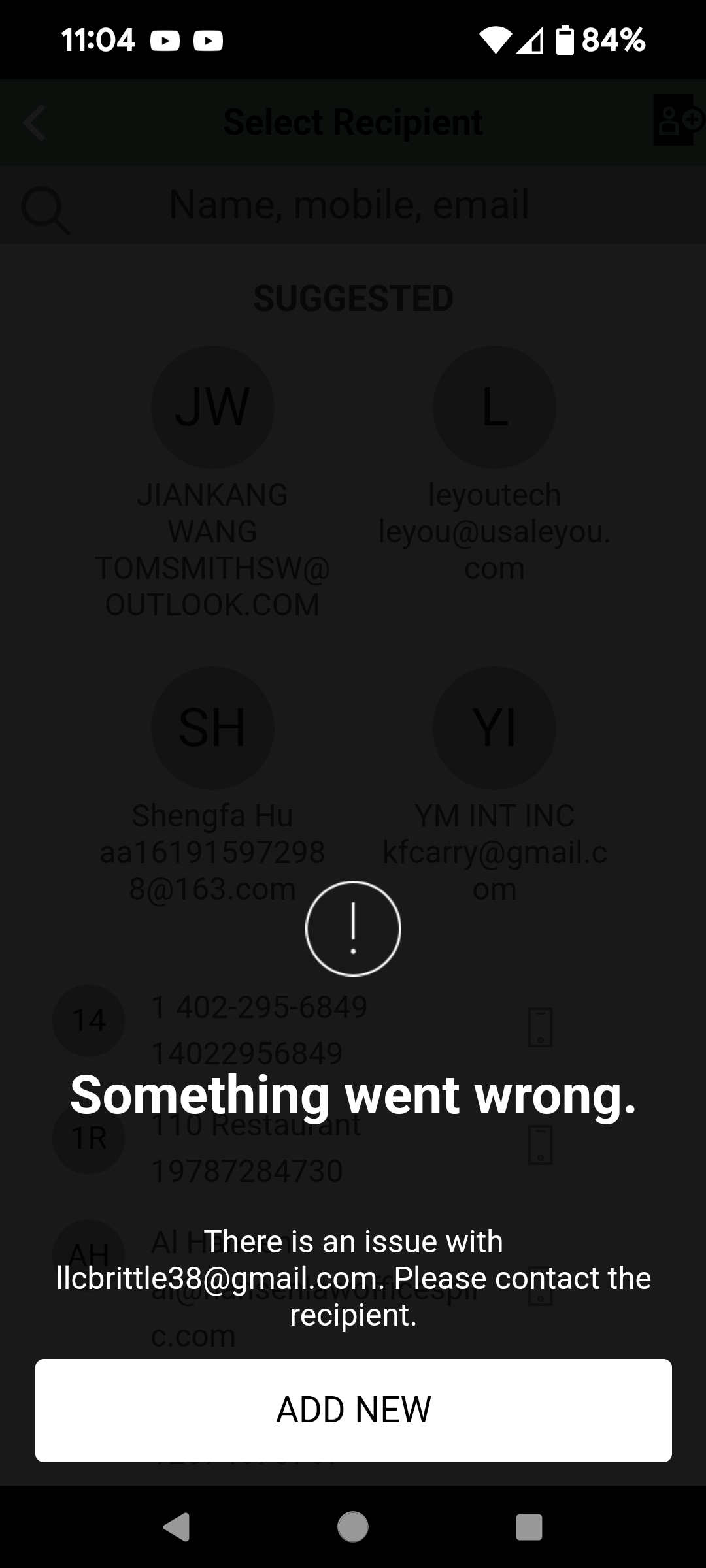Image resolution: width=706 pixels, height=1568 pixels.
Task: Go to the home screen
Action: [x=353, y=1527]
